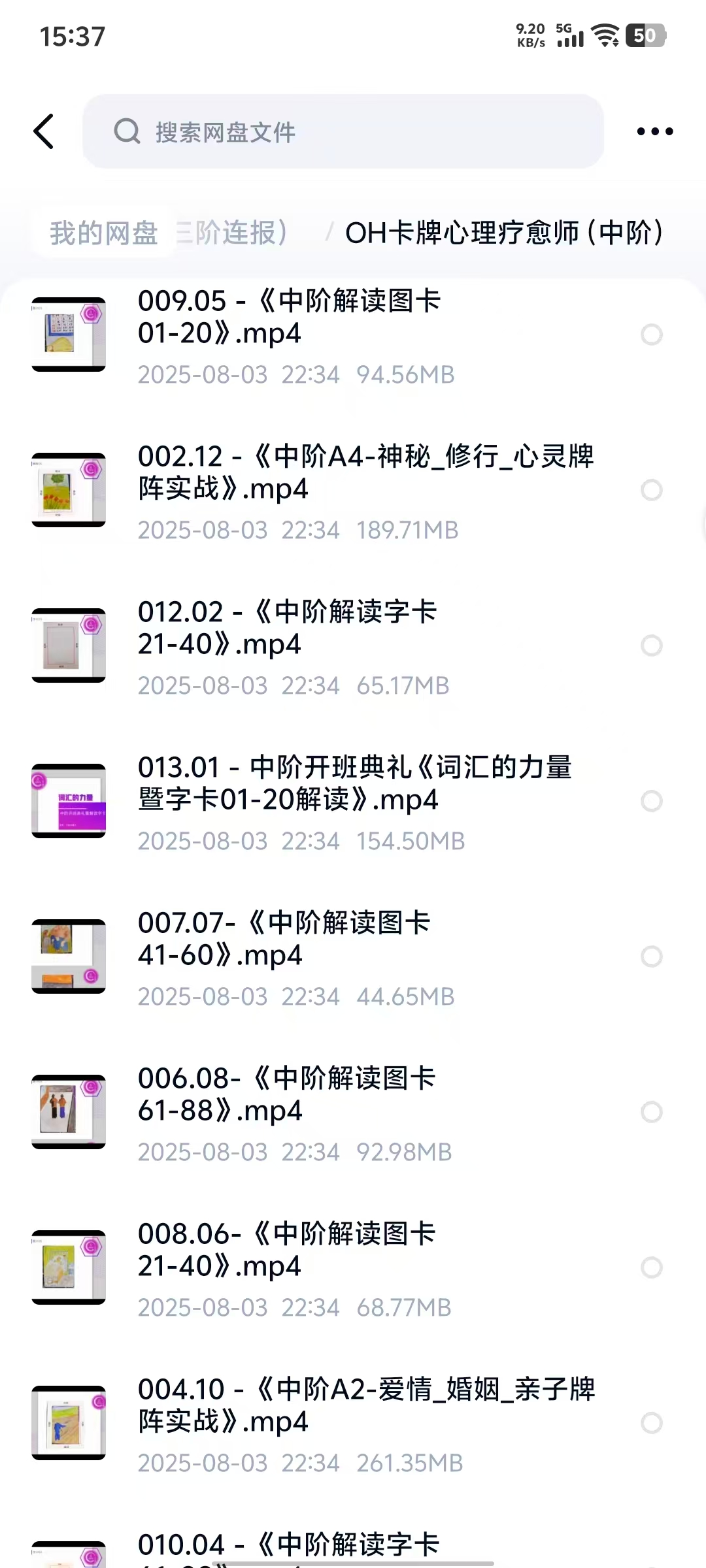Open the three-dot overflow menu
The width and height of the screenshot is (706, 1568).
tap(654, 131)
